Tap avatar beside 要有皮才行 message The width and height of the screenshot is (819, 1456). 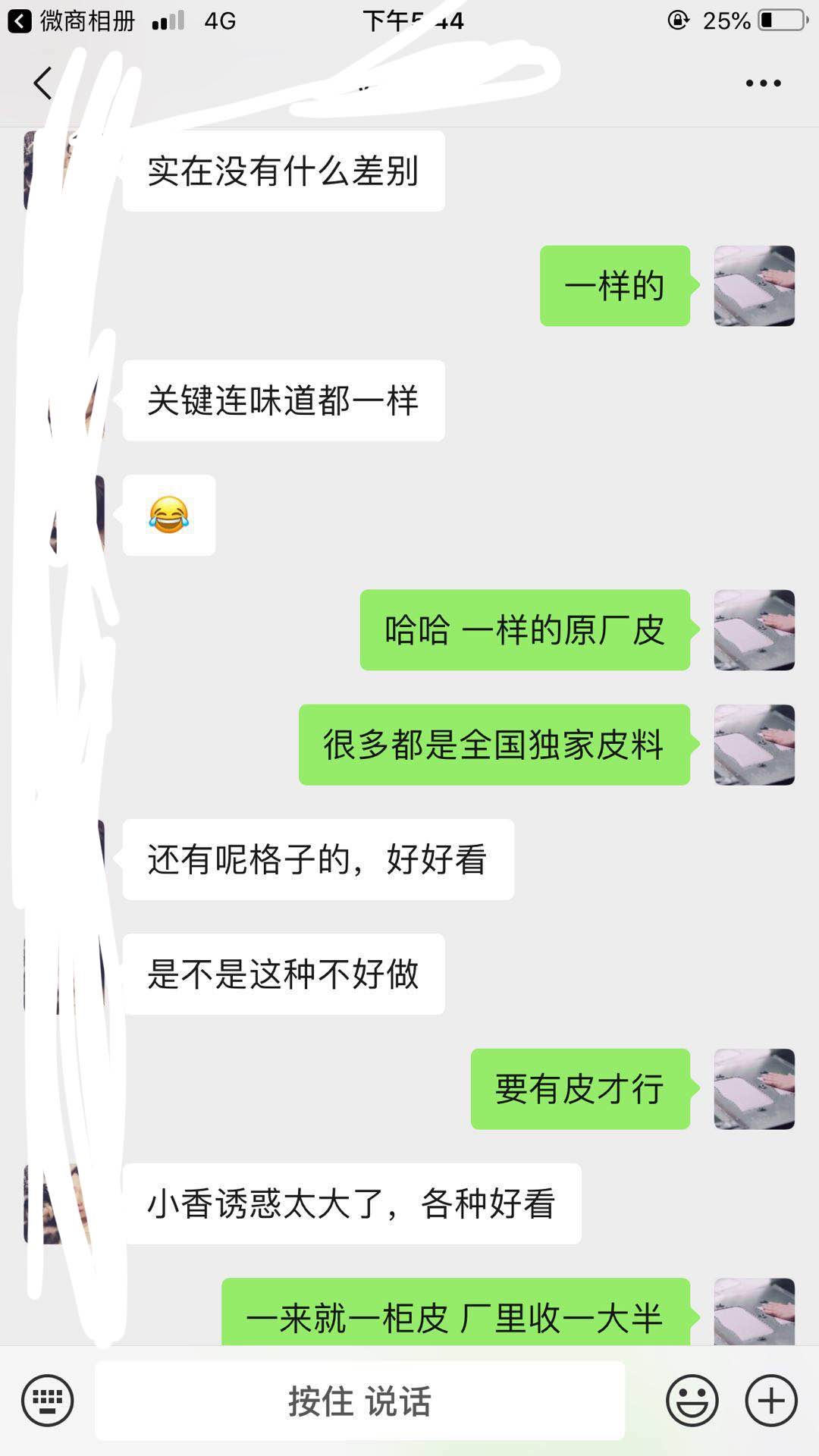pyautogui.click(x=754, y=1089)
